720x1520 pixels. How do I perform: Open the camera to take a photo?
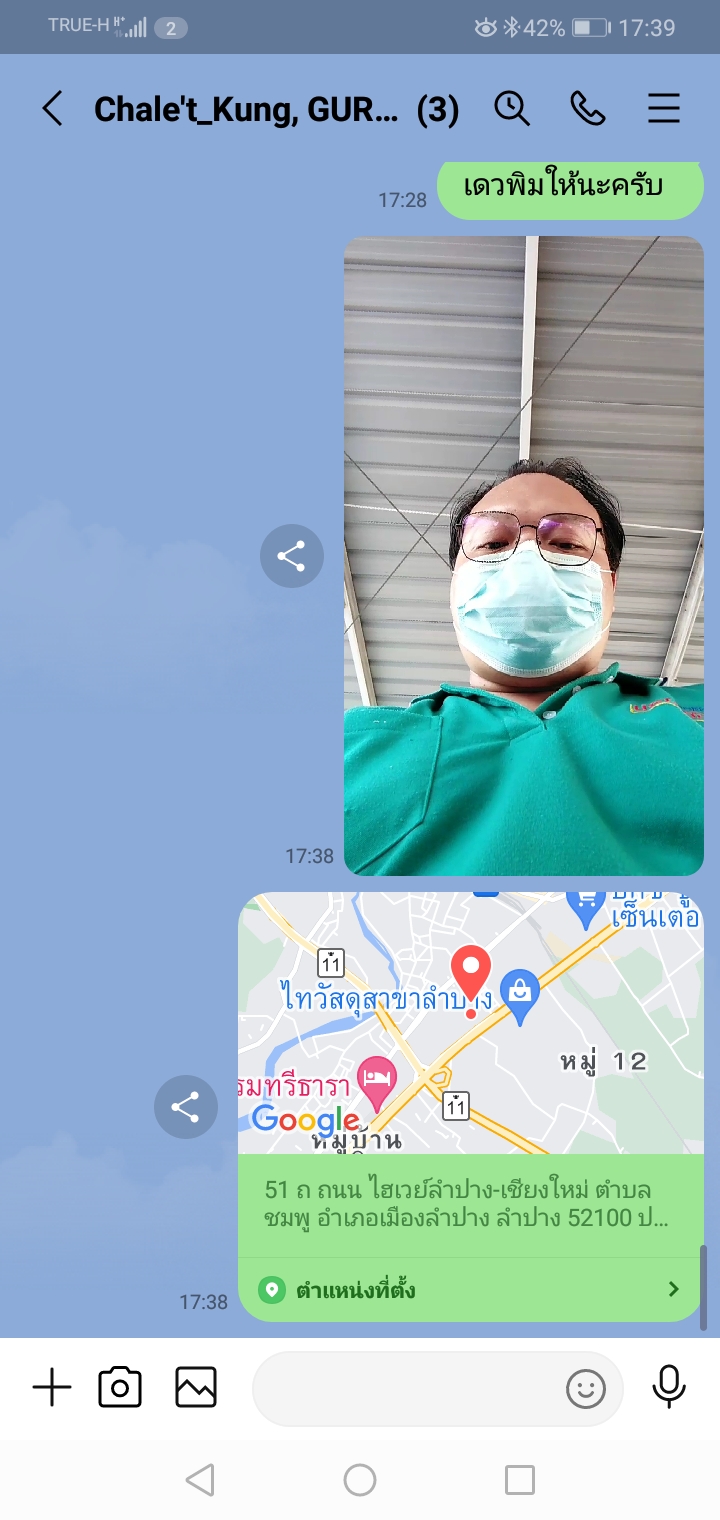(x=120, y=1388)
